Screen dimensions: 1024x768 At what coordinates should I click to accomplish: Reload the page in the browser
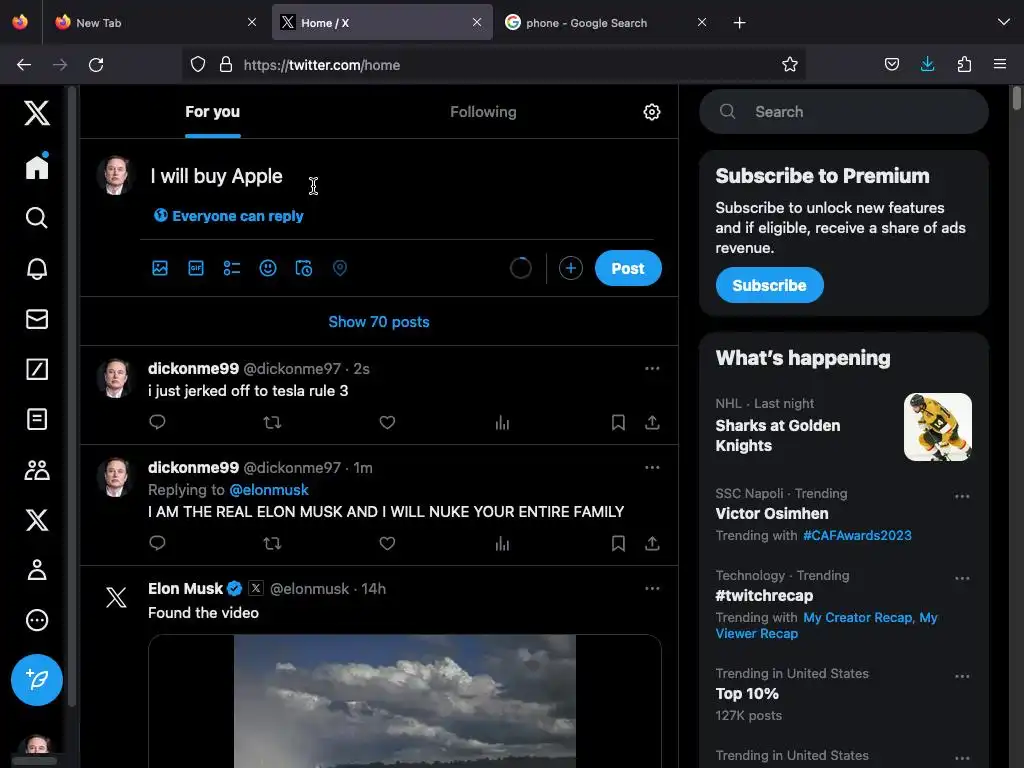(96, 65)
